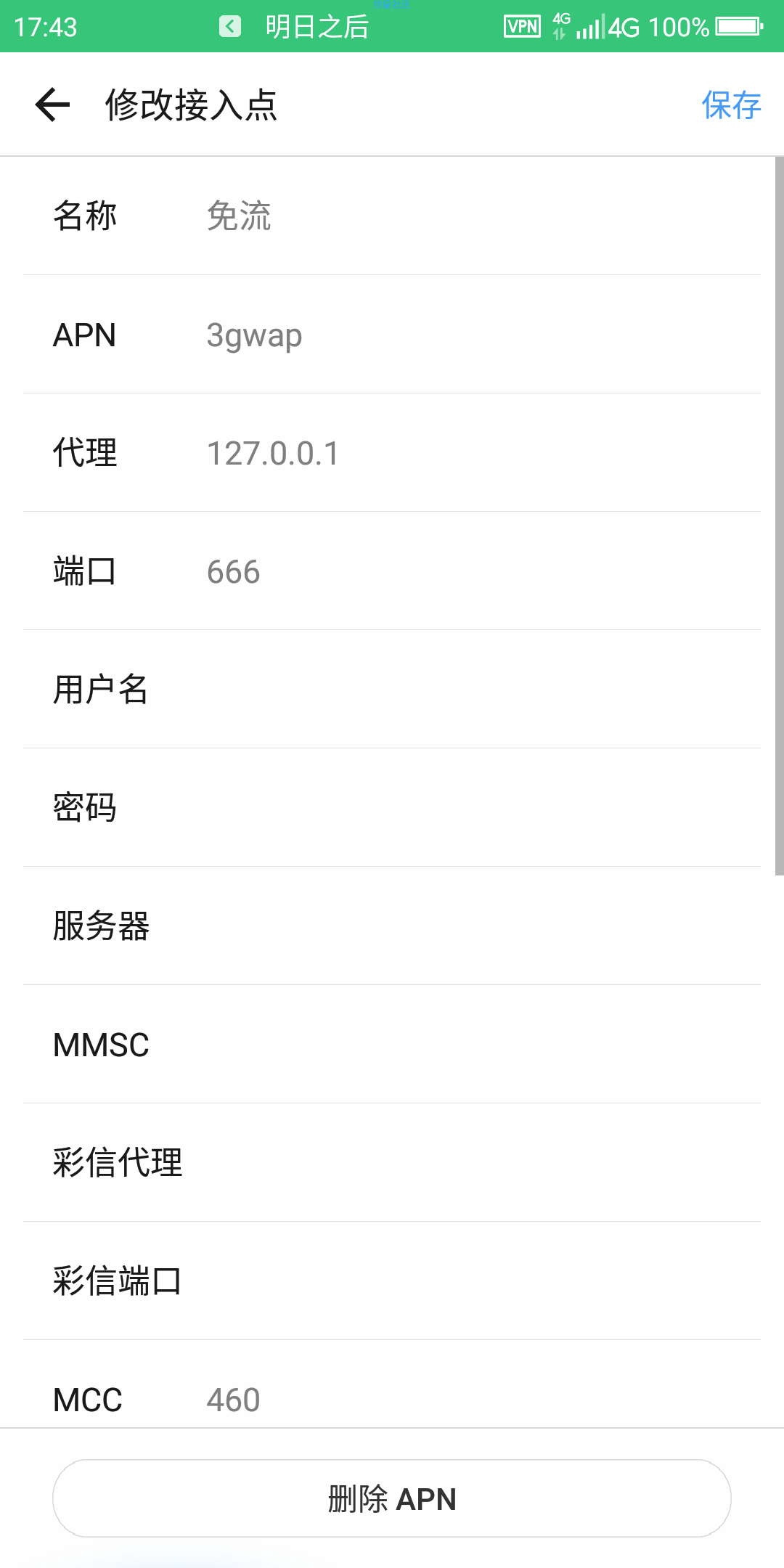Go back from 修改接入点 screen
The width and height of the screenshot is (784, 1568).
pyautogui.click(x=53, y=105)
